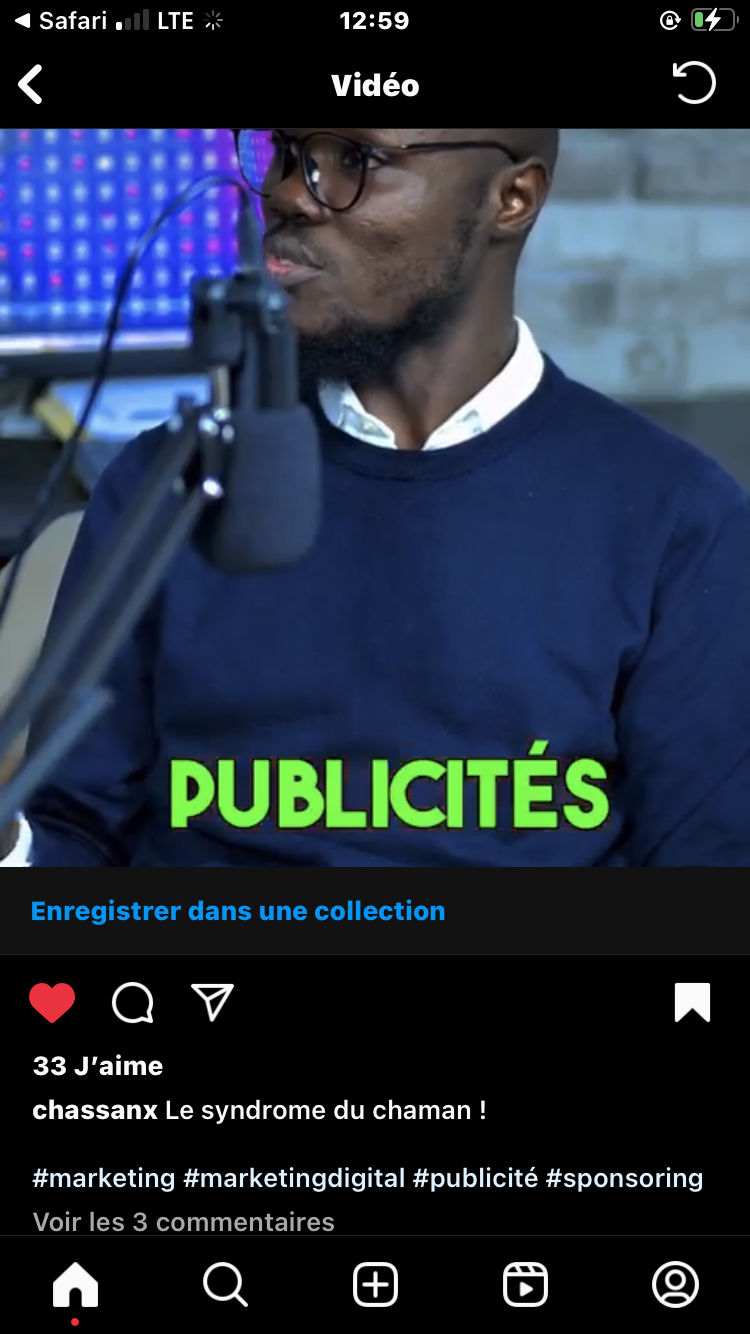Tap the video to play or pause

coord(375,498)
